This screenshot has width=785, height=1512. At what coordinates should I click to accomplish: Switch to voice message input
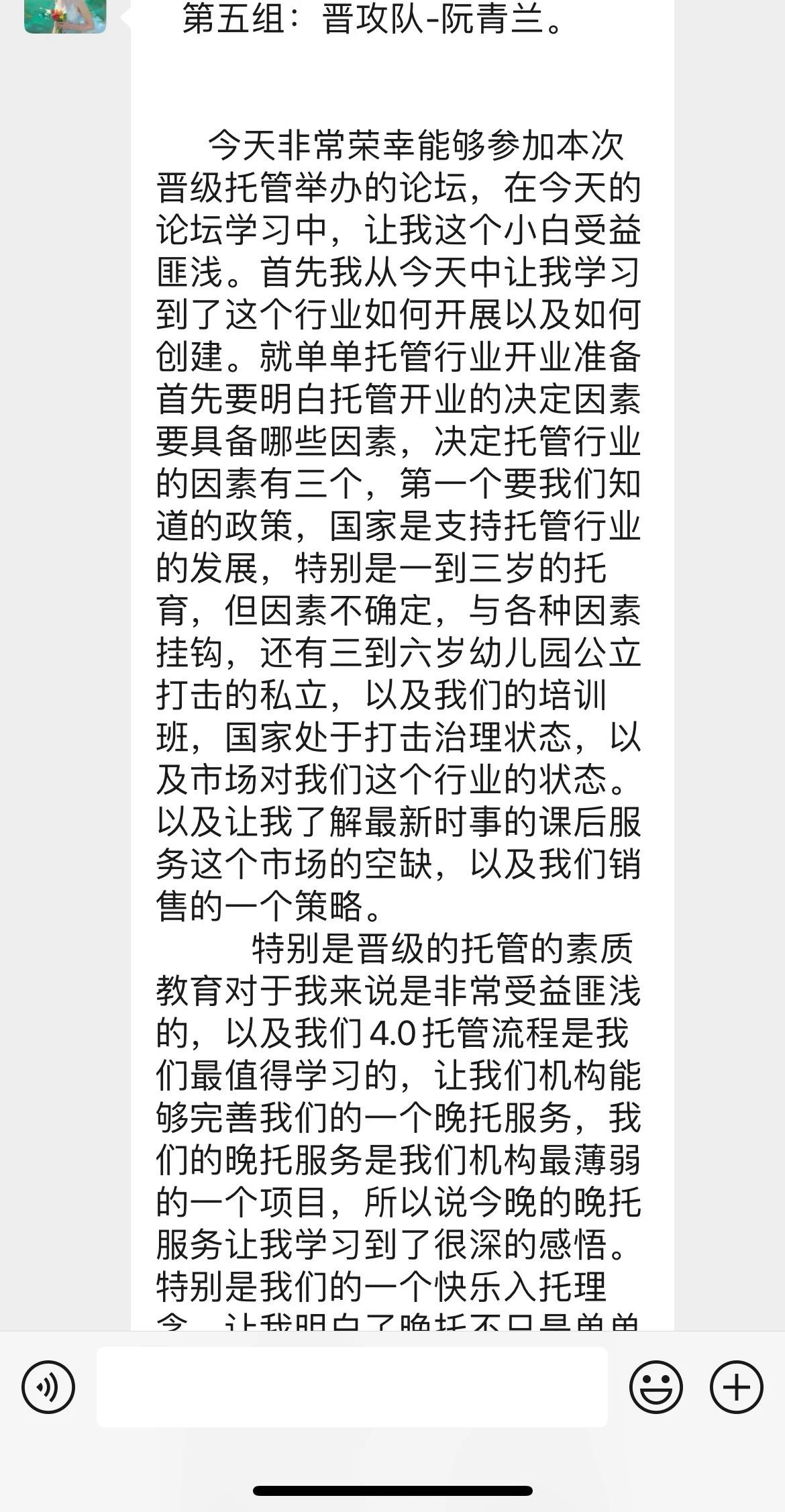[x=48, y=1387]
